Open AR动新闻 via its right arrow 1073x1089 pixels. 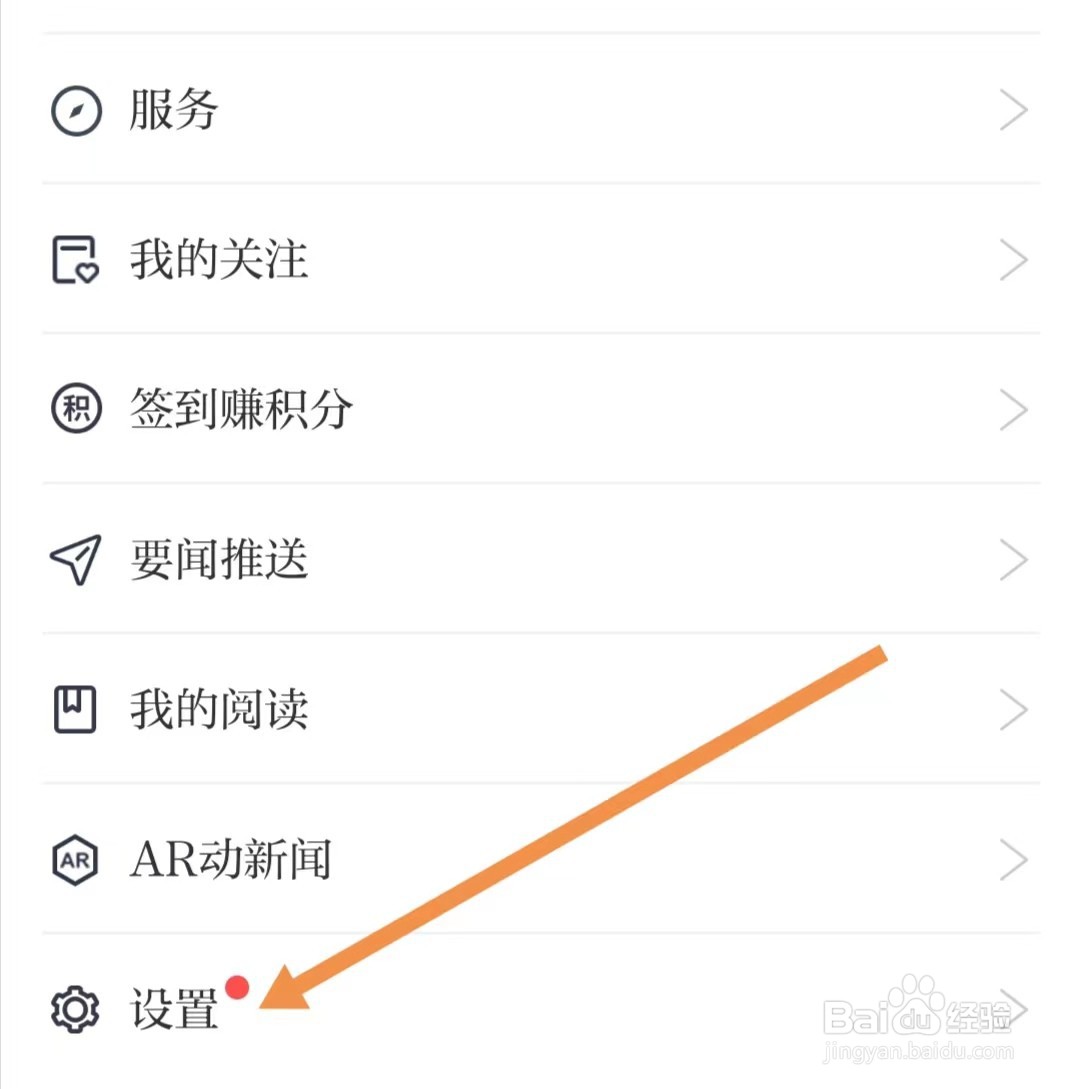(x=1013, y=858)
